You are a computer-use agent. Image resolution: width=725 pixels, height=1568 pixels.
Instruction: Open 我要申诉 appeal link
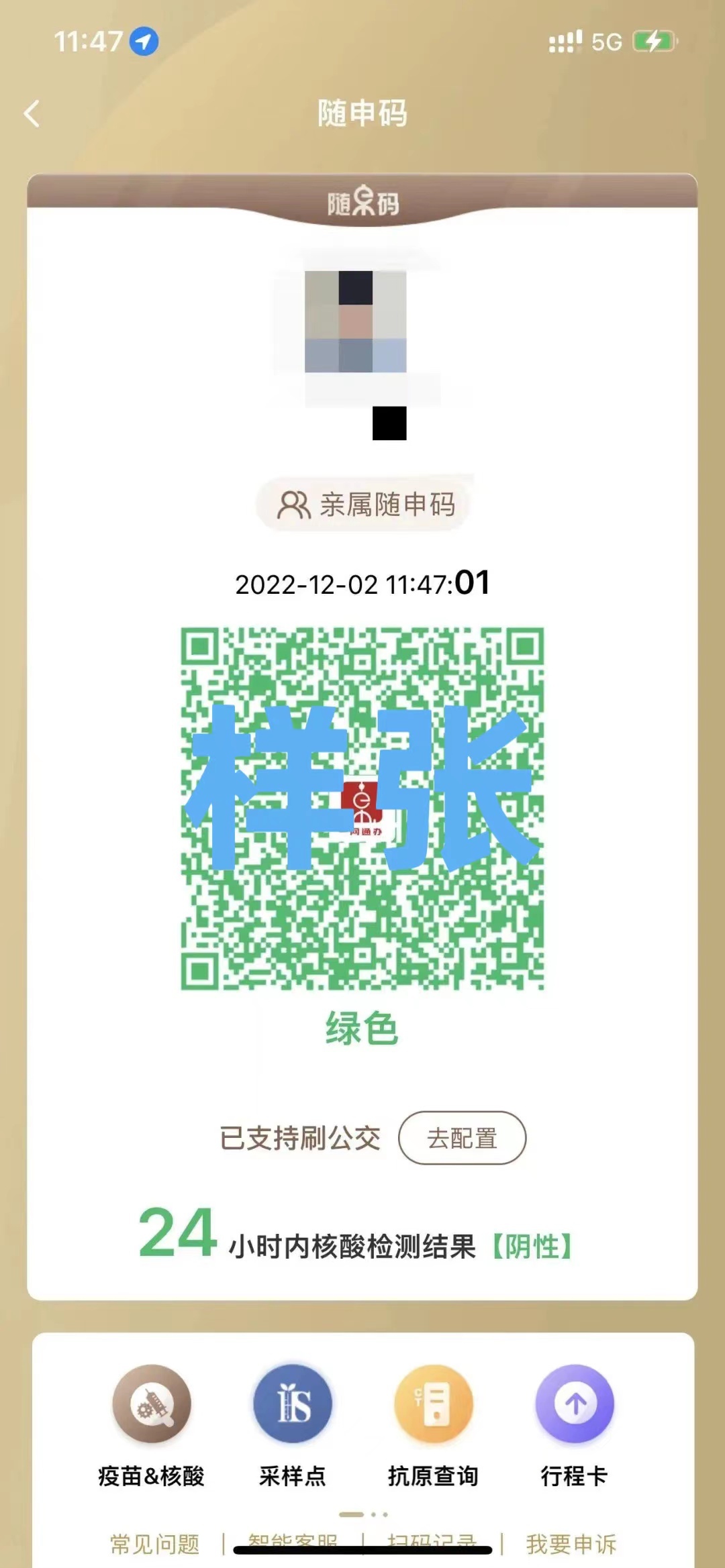[571, 1544]
